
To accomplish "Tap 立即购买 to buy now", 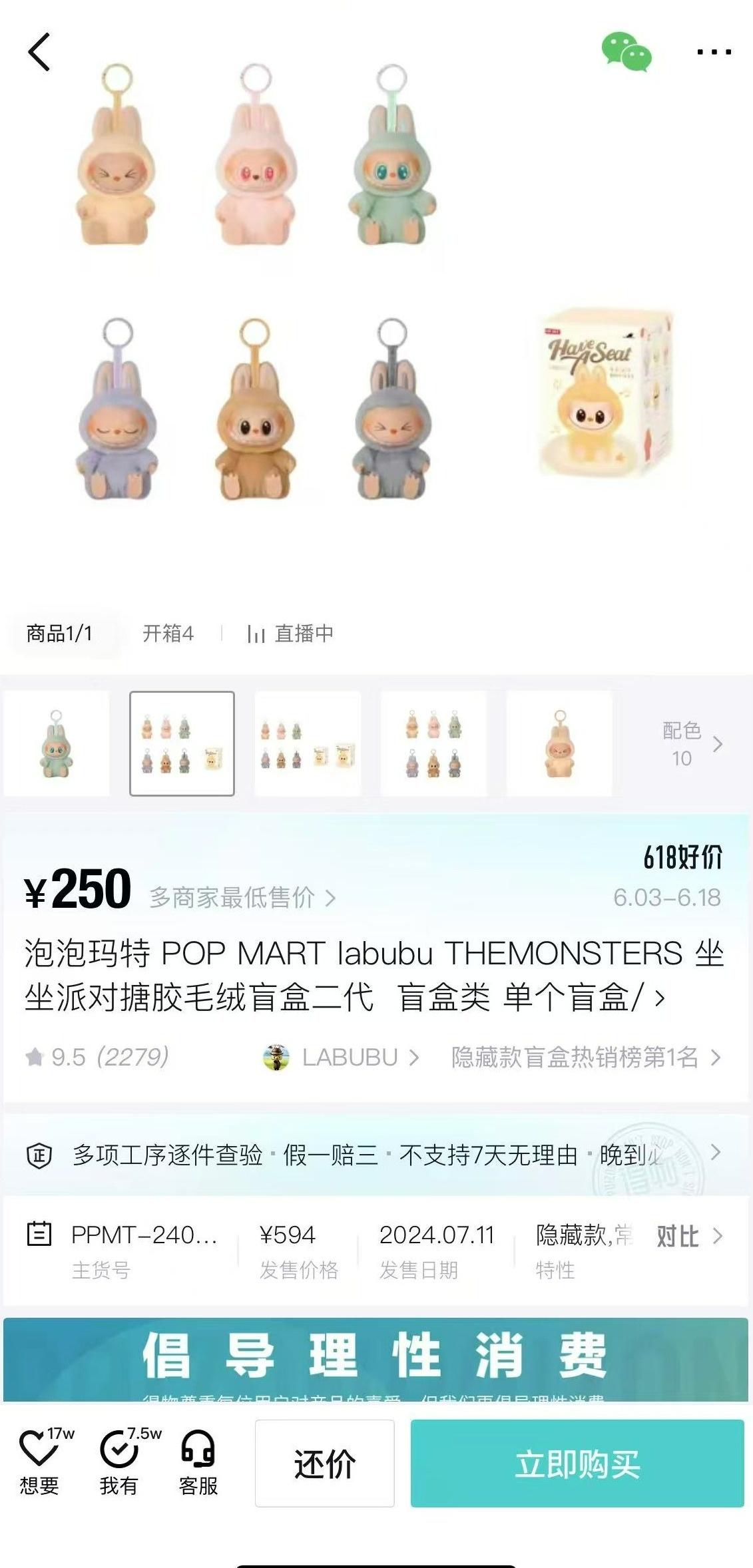I will click(577, 1464).
